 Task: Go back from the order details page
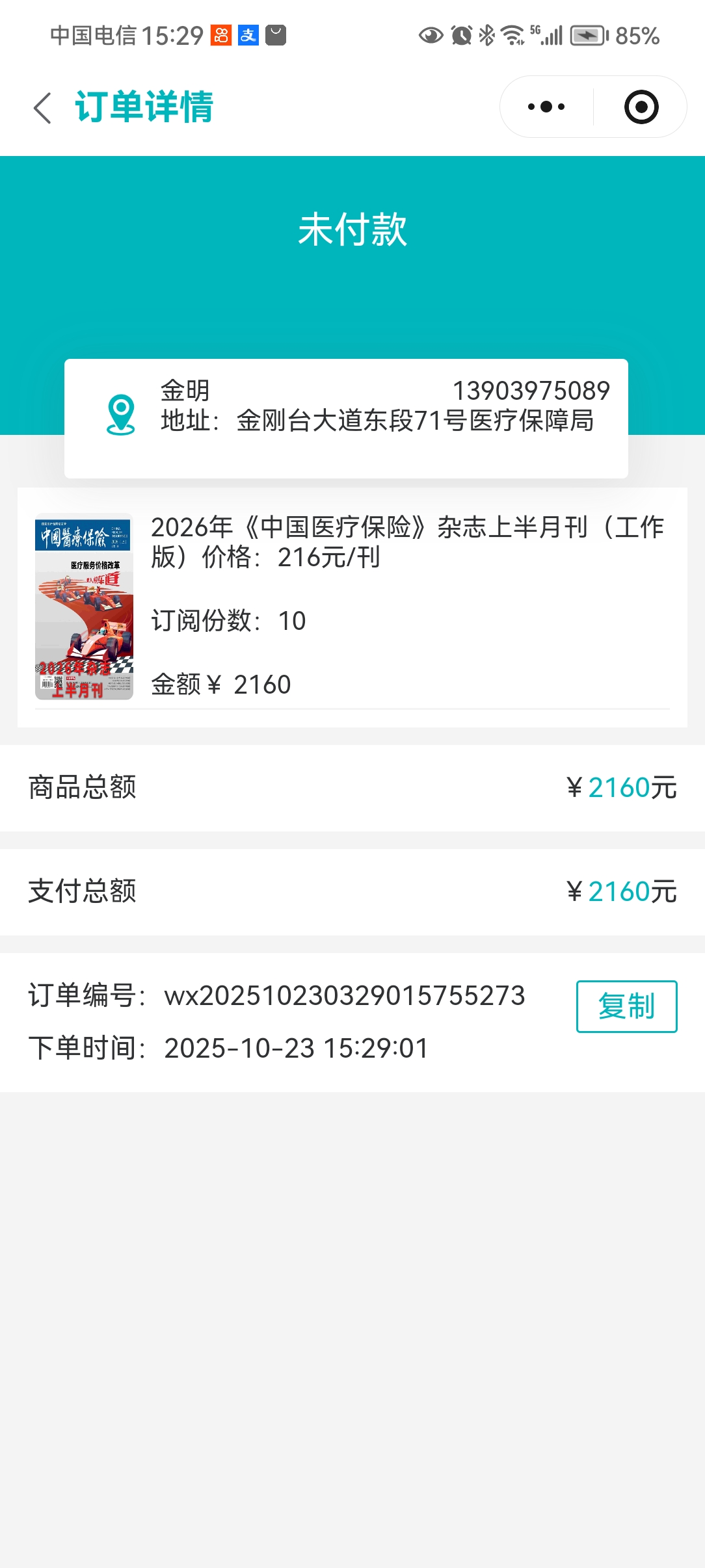43,107
